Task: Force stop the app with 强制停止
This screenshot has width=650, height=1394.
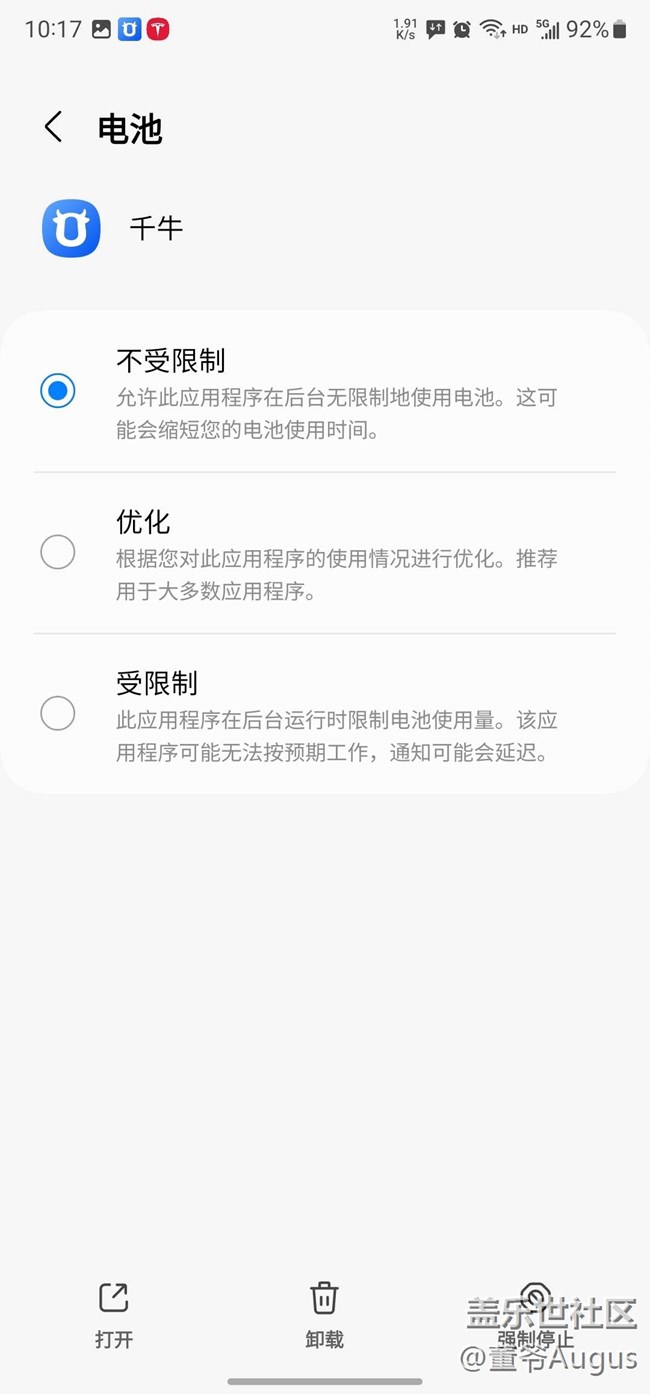Action: pyautogui.click(x=535, y=1315)
